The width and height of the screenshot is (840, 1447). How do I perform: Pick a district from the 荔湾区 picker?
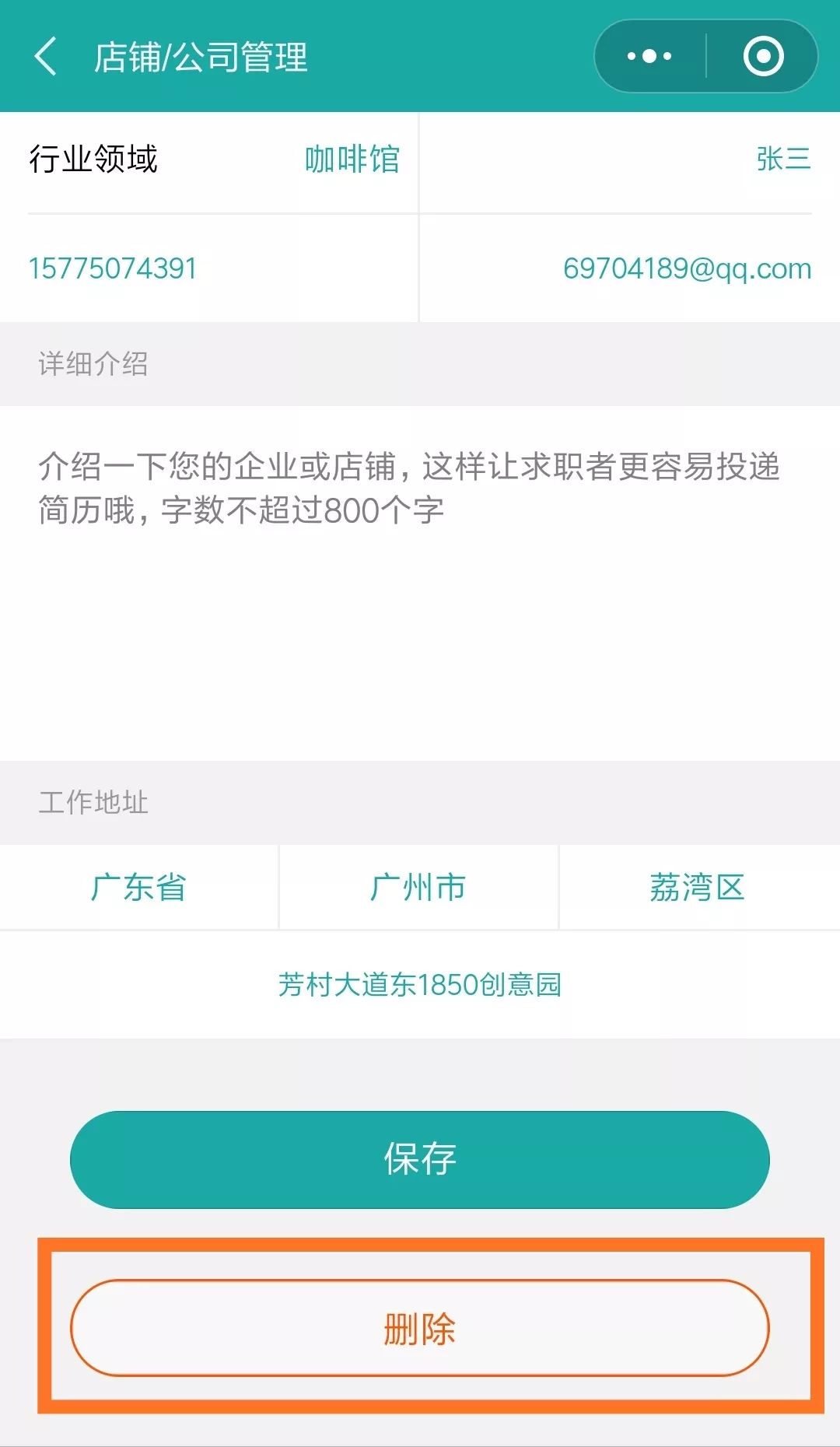[x=698, y=888]
